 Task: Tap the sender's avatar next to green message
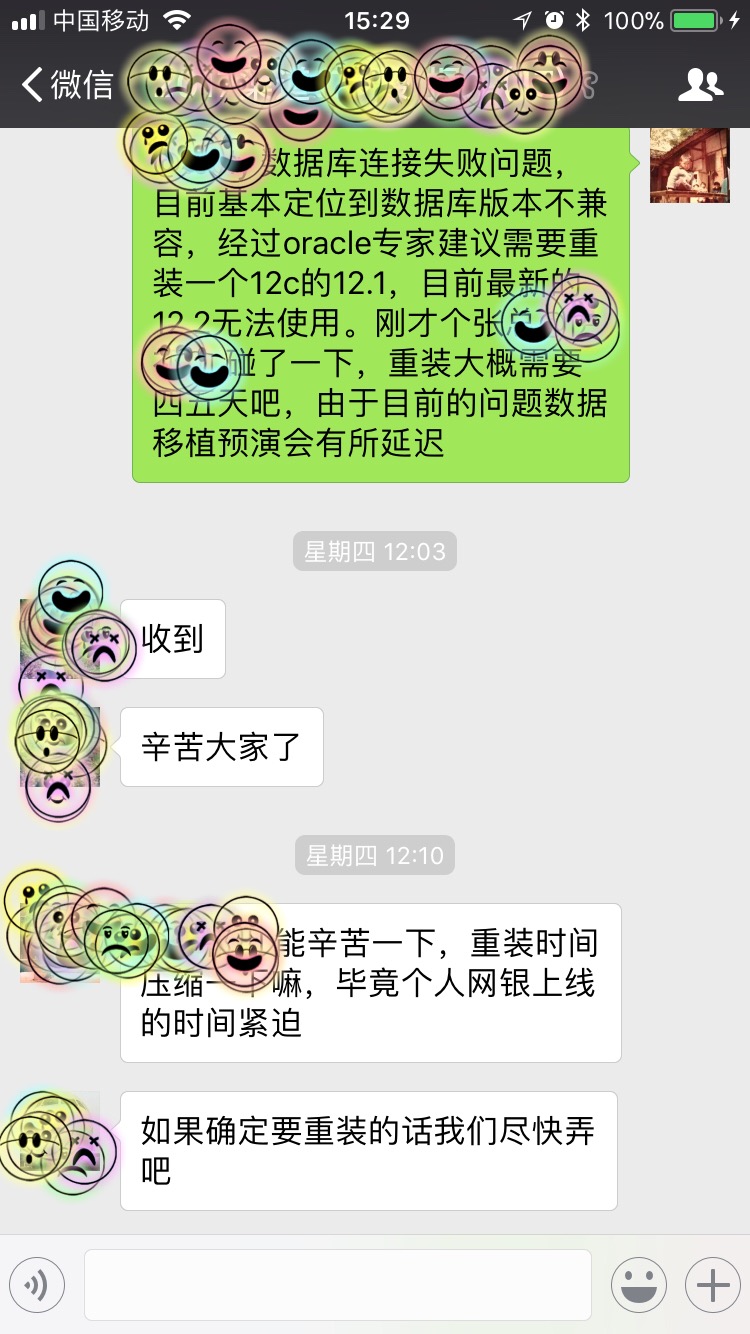[x=689, y=166]
